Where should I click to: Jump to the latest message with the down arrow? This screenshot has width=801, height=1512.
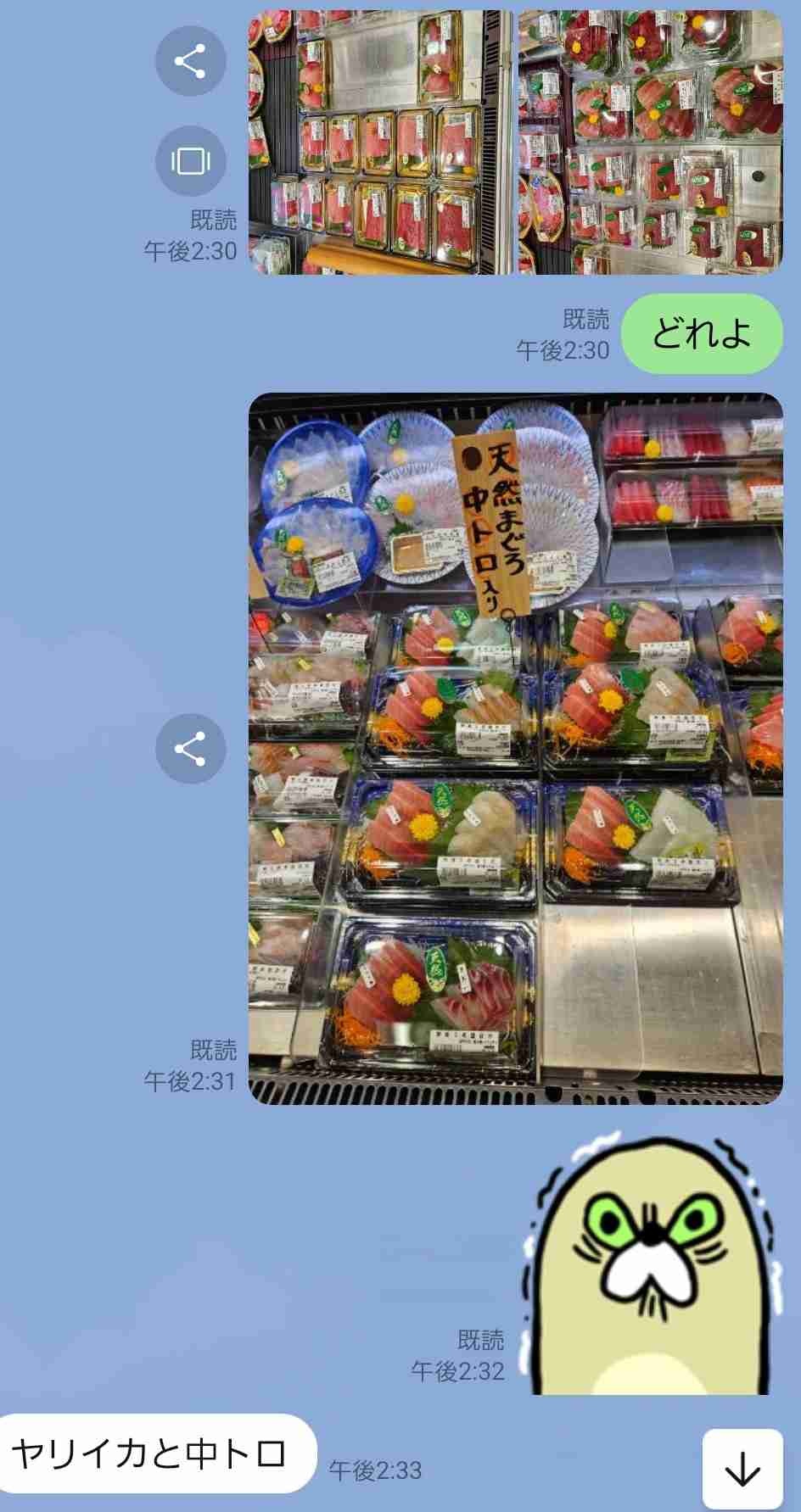742,1469
